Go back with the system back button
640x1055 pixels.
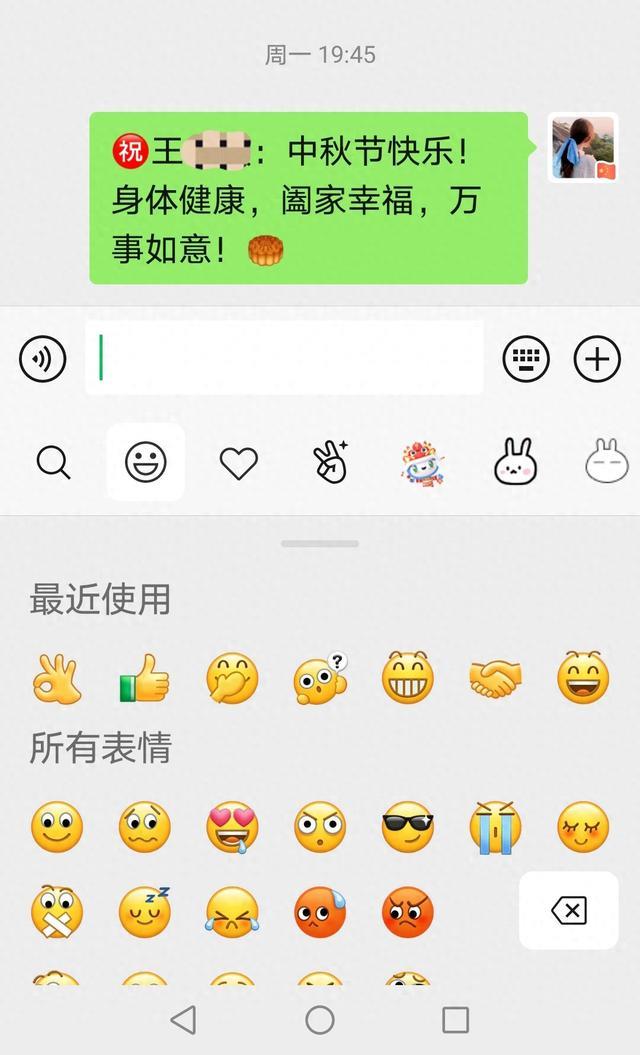tap(183, 1019)
